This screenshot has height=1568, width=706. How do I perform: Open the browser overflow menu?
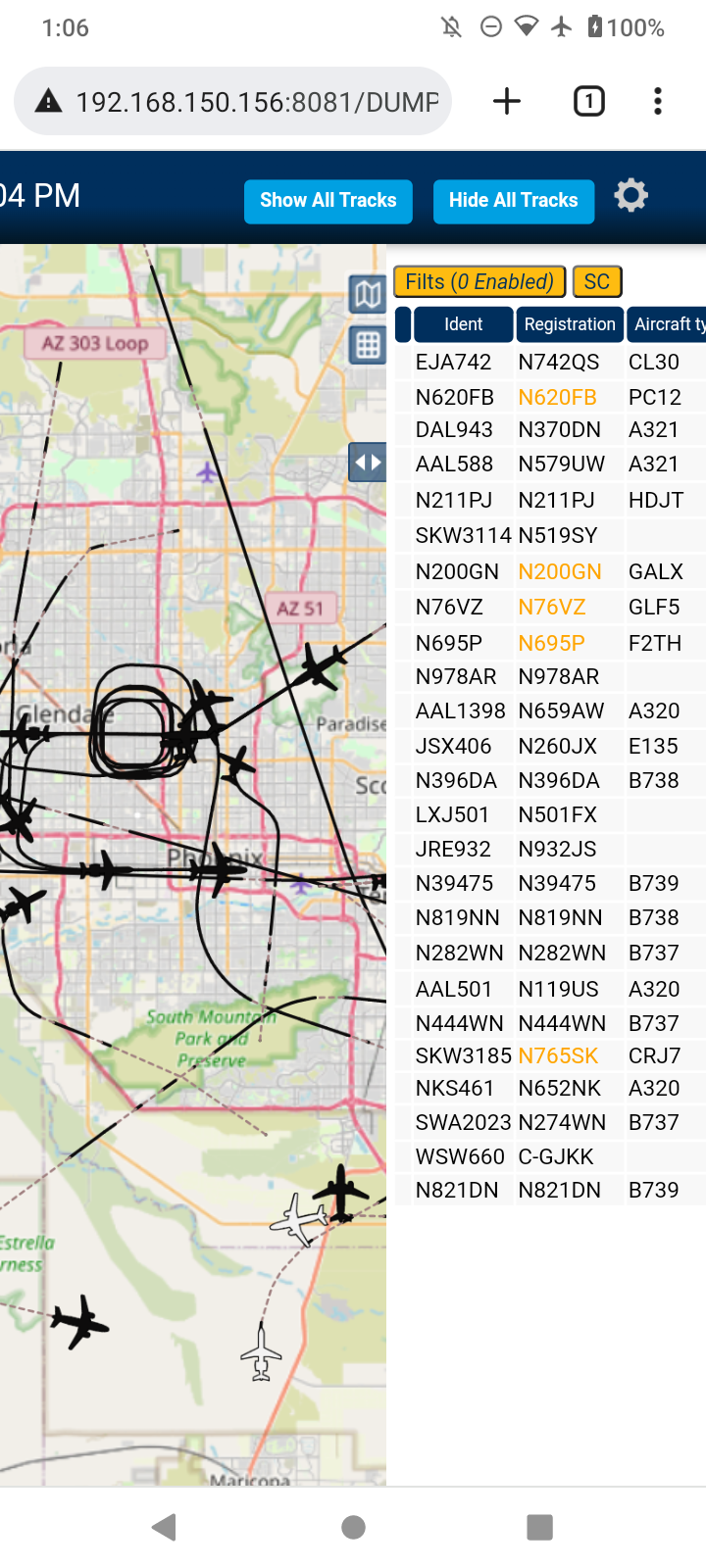pos(658,101)
